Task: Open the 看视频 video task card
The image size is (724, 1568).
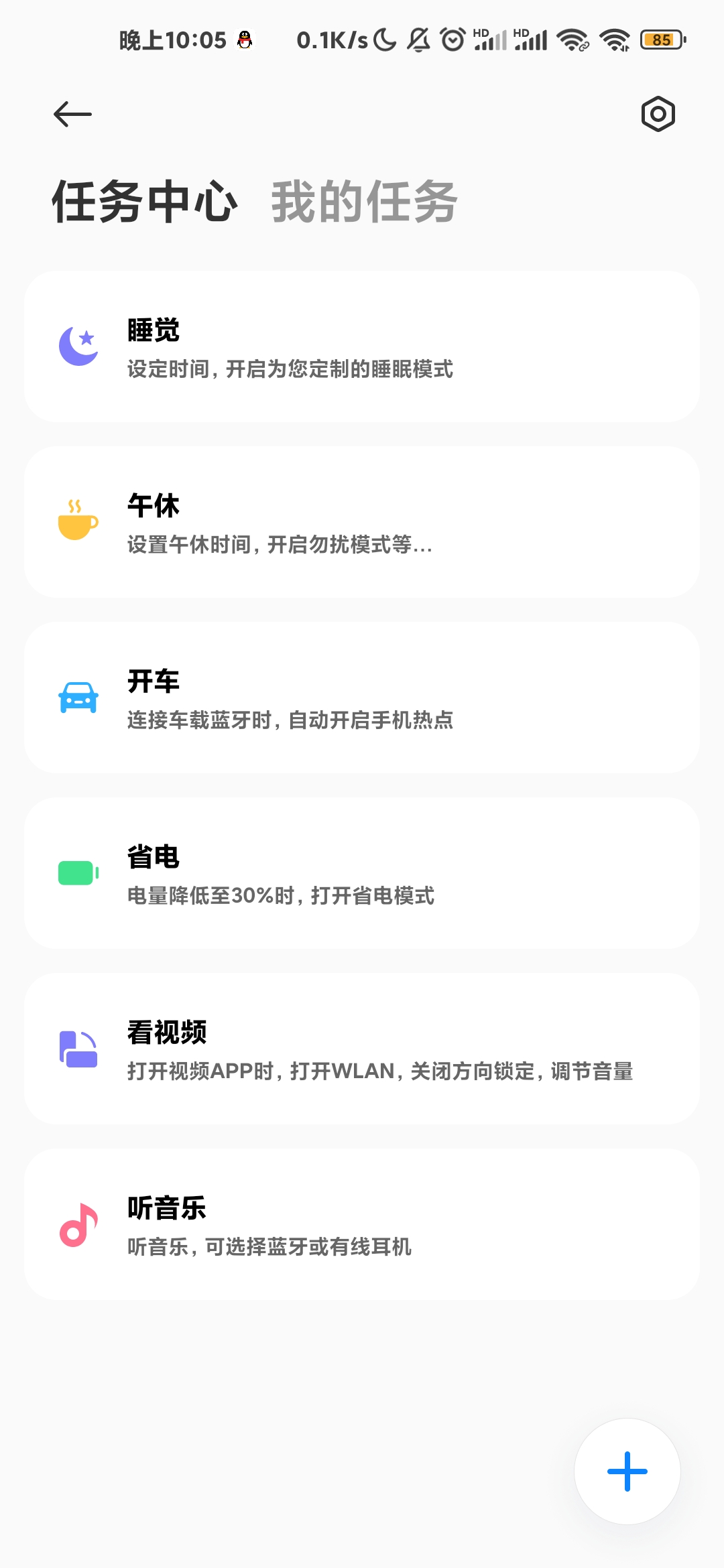Action: pos(362,1049)
